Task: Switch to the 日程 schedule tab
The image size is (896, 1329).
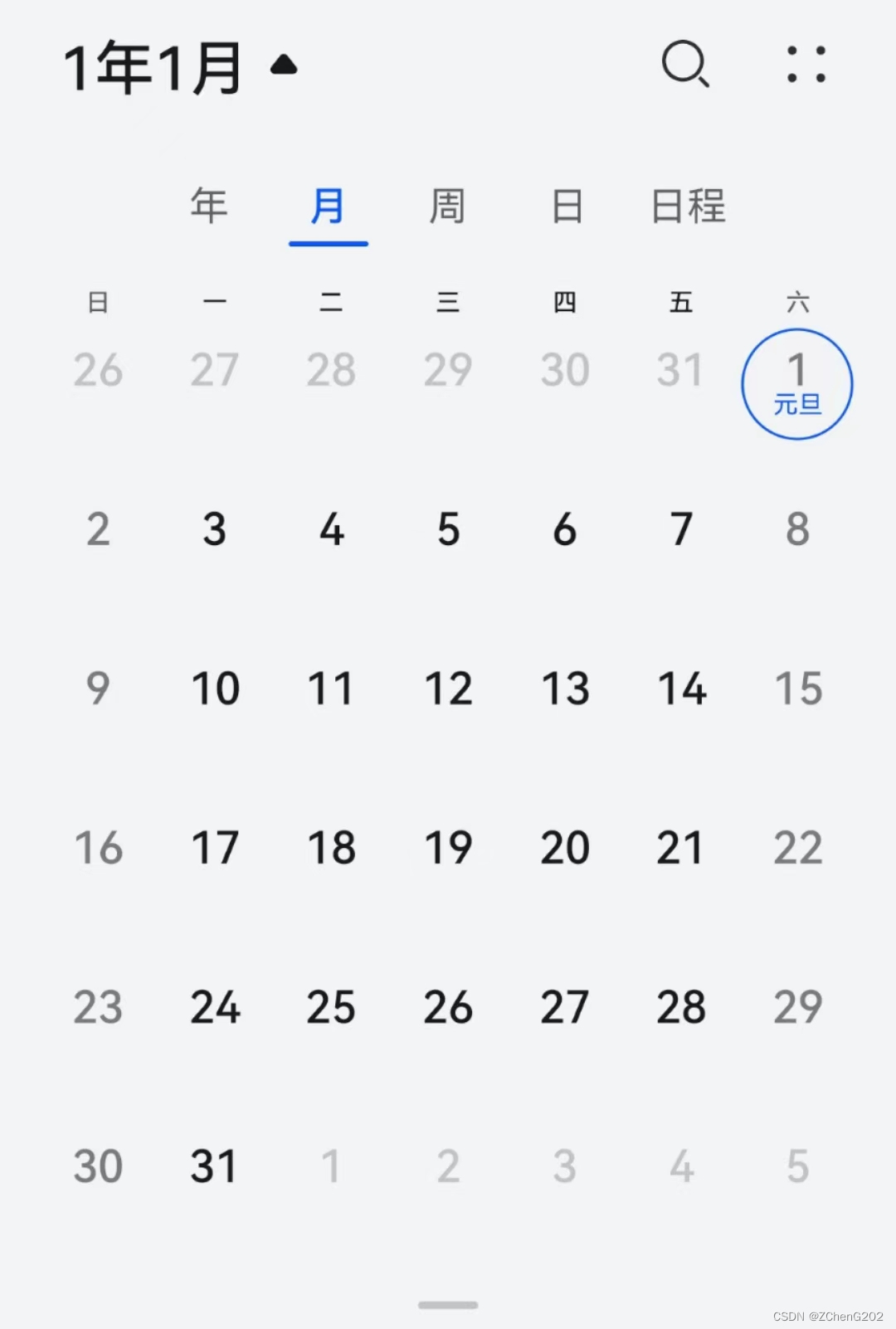Action: pos(688,206)
